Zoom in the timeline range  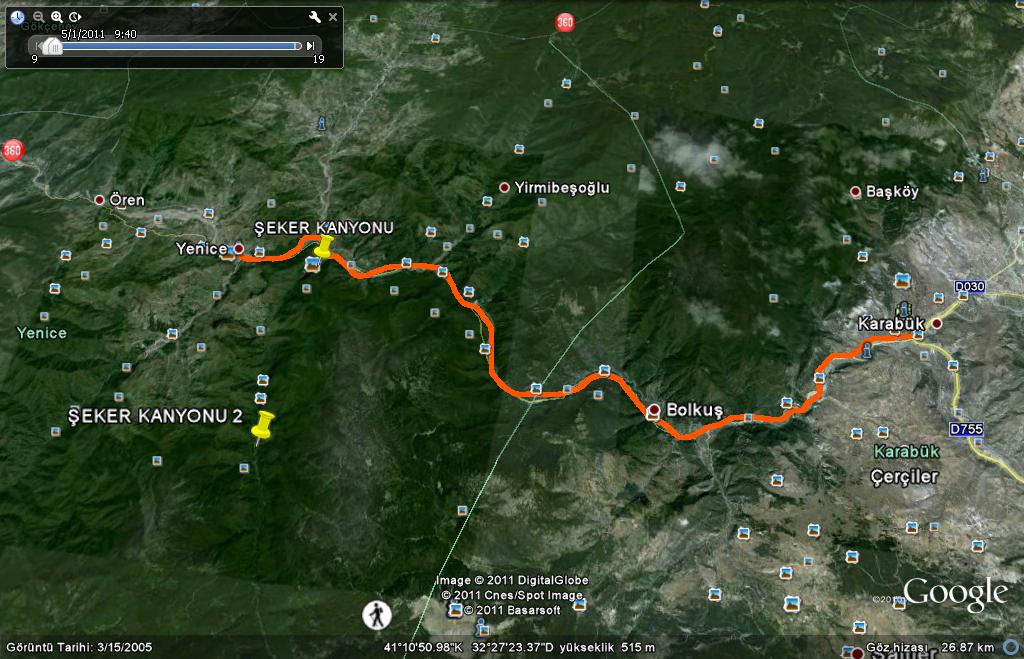click(x=57, y=17)
